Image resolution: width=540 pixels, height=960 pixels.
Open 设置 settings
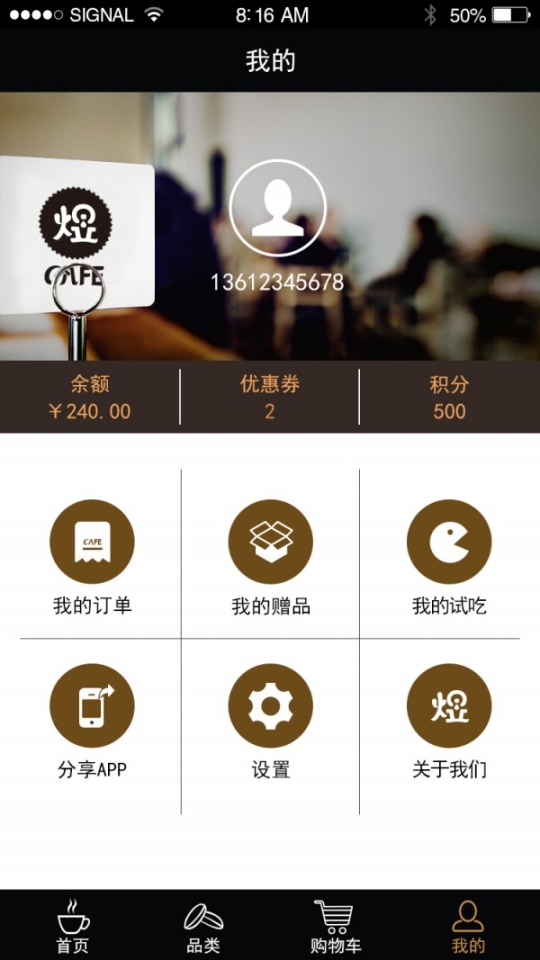pyautogui.click(x=271, y=721)
